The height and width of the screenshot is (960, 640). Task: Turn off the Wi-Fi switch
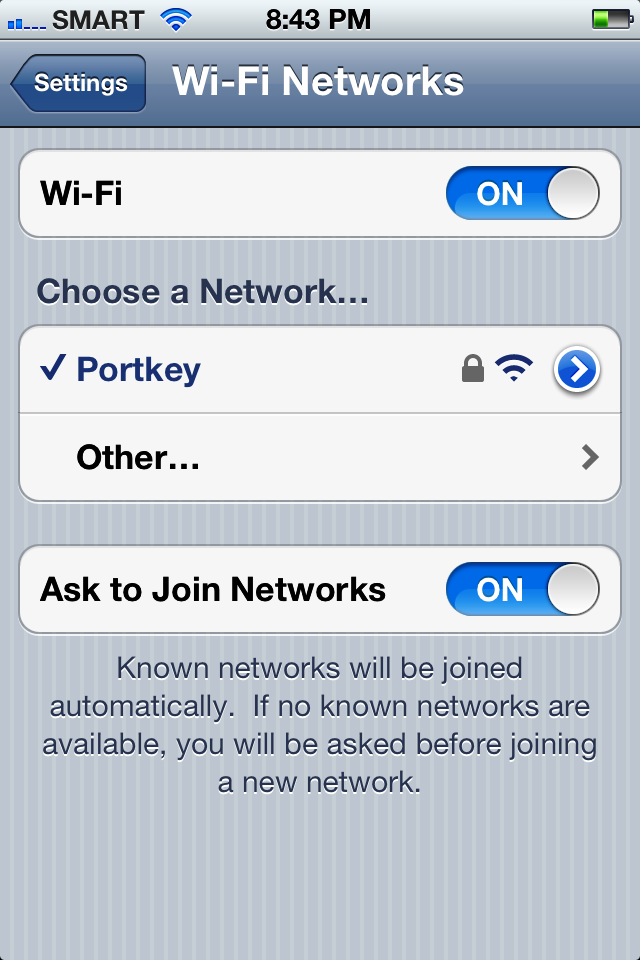point(522,193)
